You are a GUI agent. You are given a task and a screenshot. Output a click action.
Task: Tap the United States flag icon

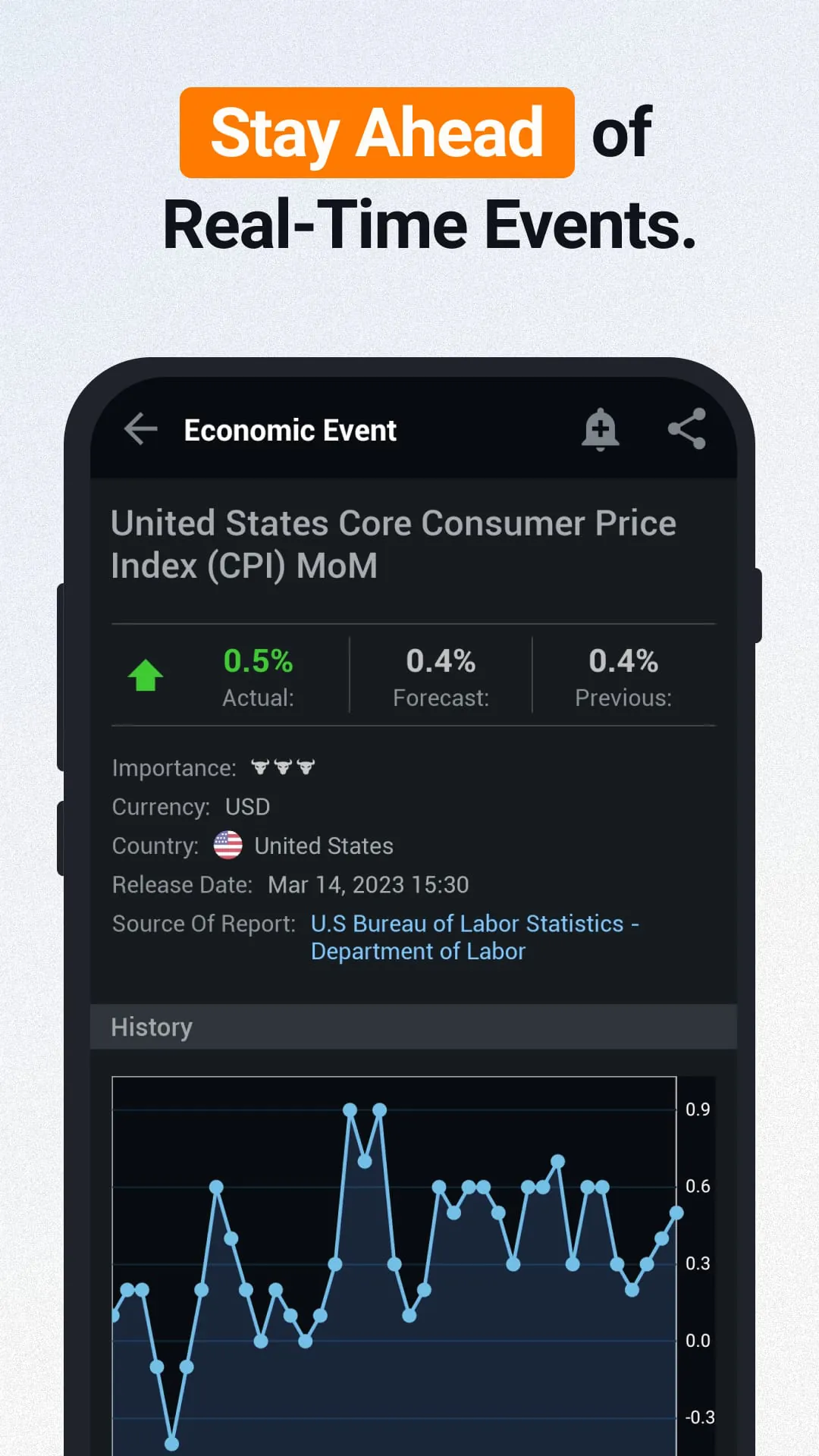tap(228, 845)
